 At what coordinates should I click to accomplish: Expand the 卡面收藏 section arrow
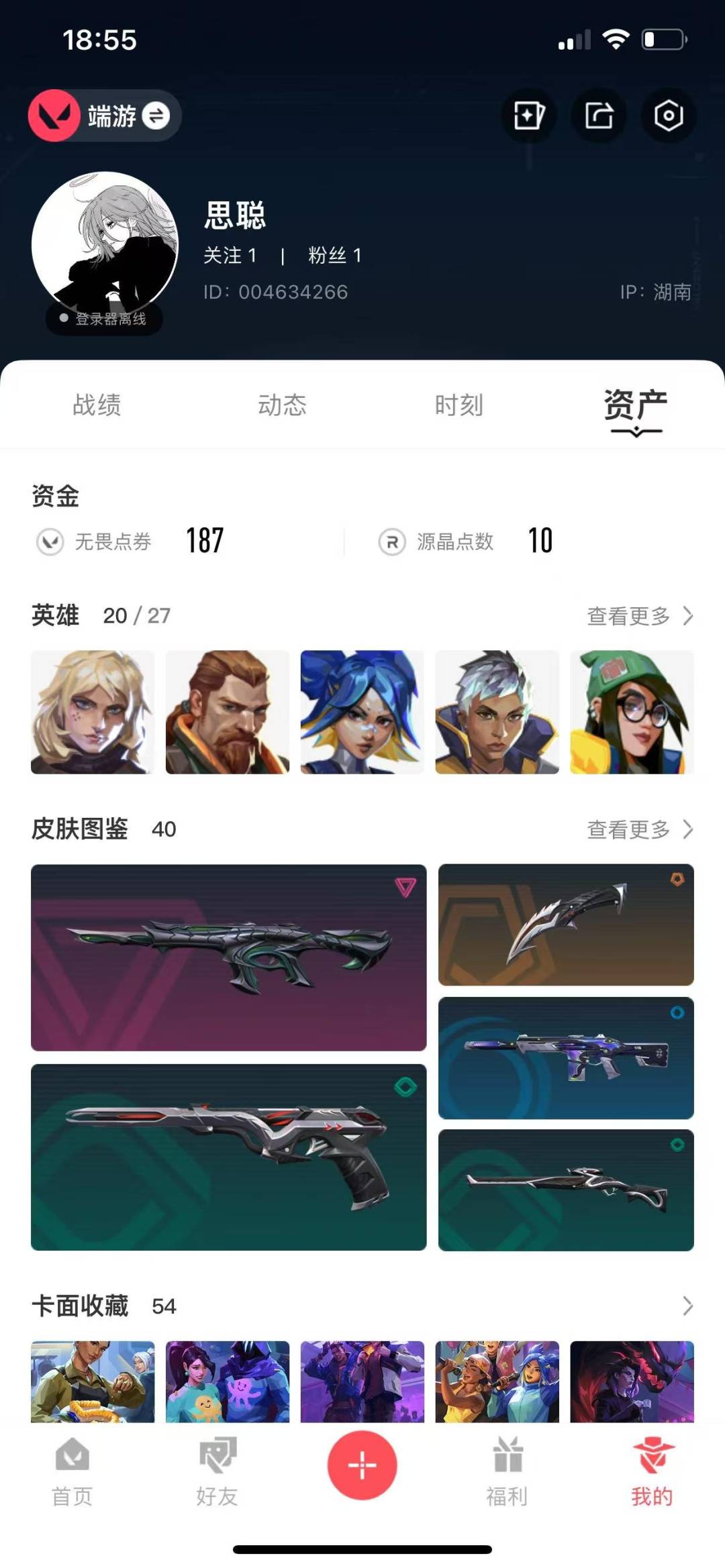687,1306
